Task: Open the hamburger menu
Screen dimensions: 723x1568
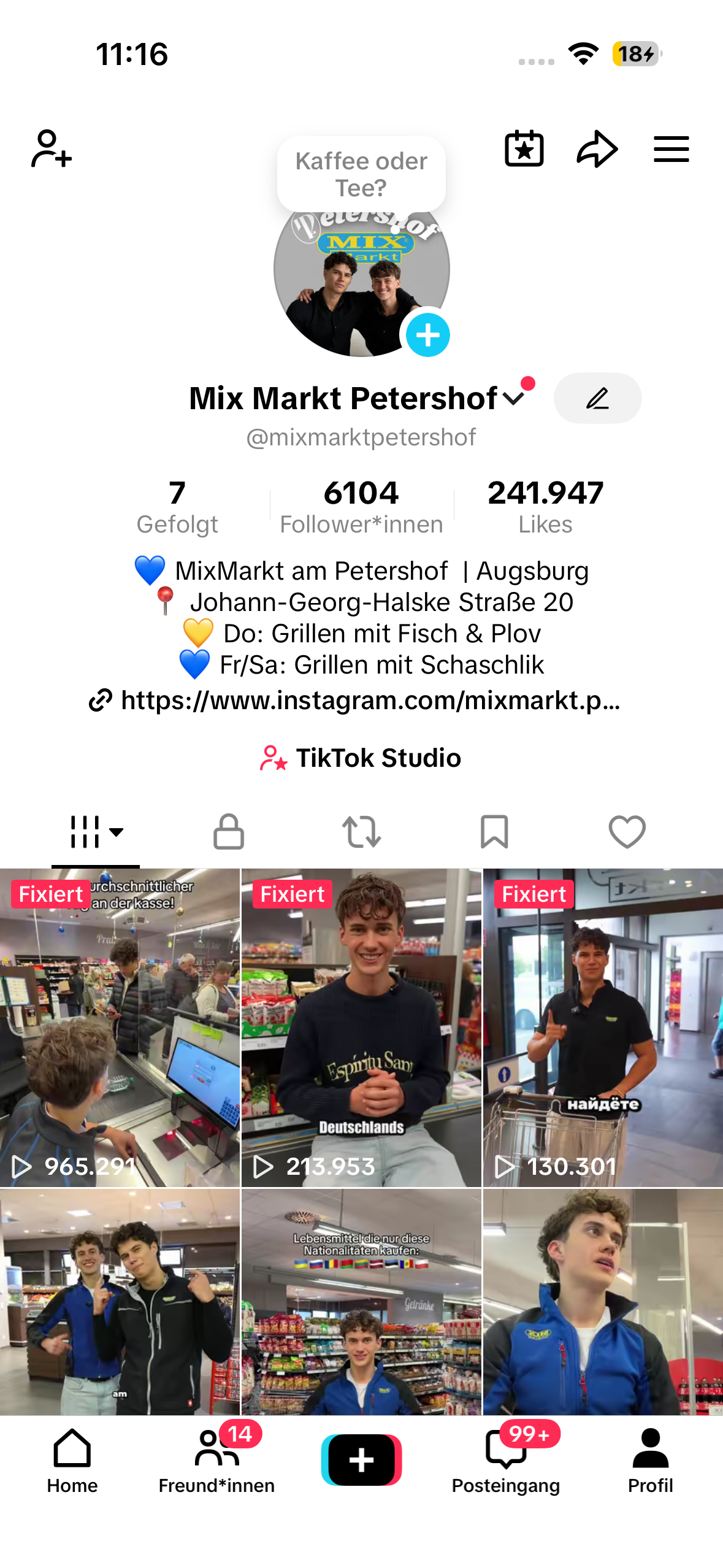Action: point(671,149)
